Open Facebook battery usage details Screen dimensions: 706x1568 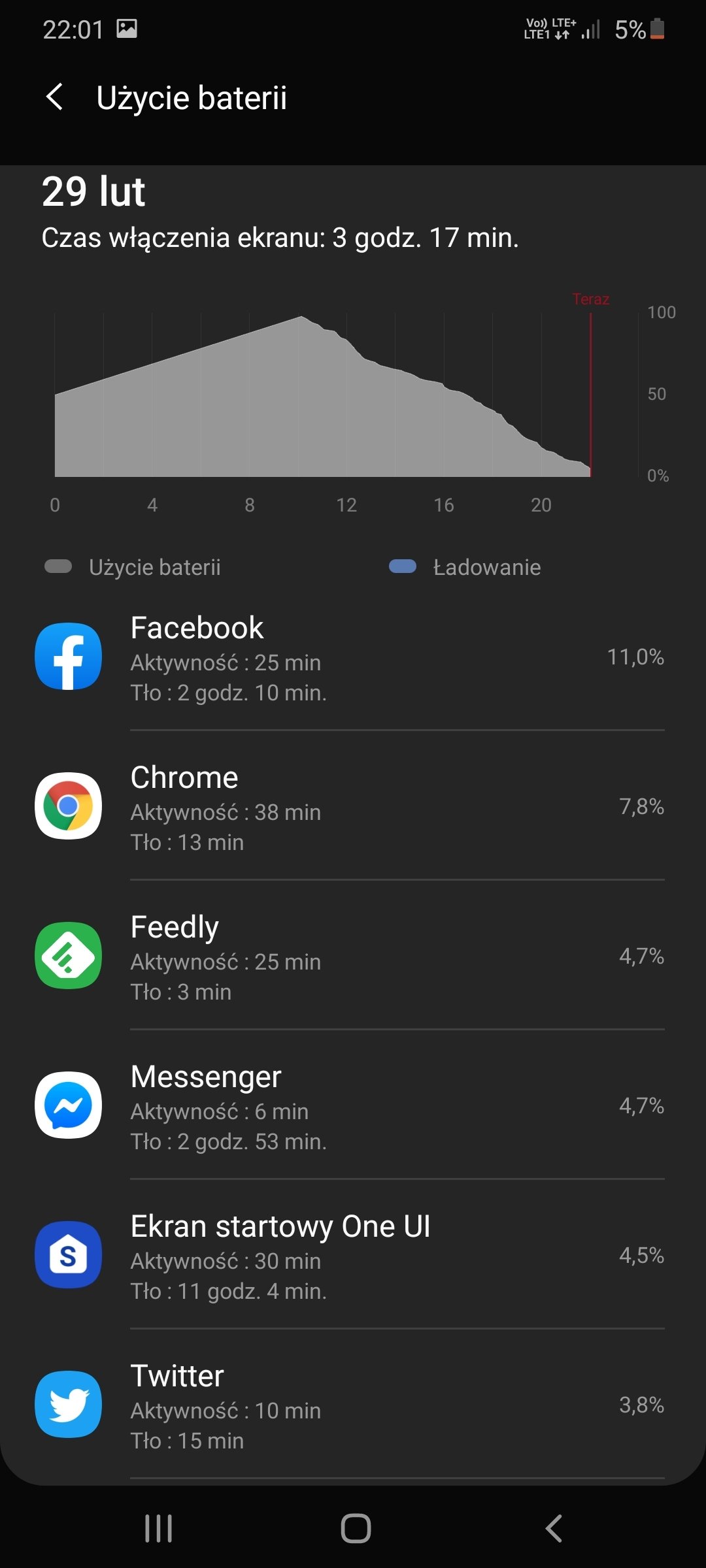coord(353,657)
